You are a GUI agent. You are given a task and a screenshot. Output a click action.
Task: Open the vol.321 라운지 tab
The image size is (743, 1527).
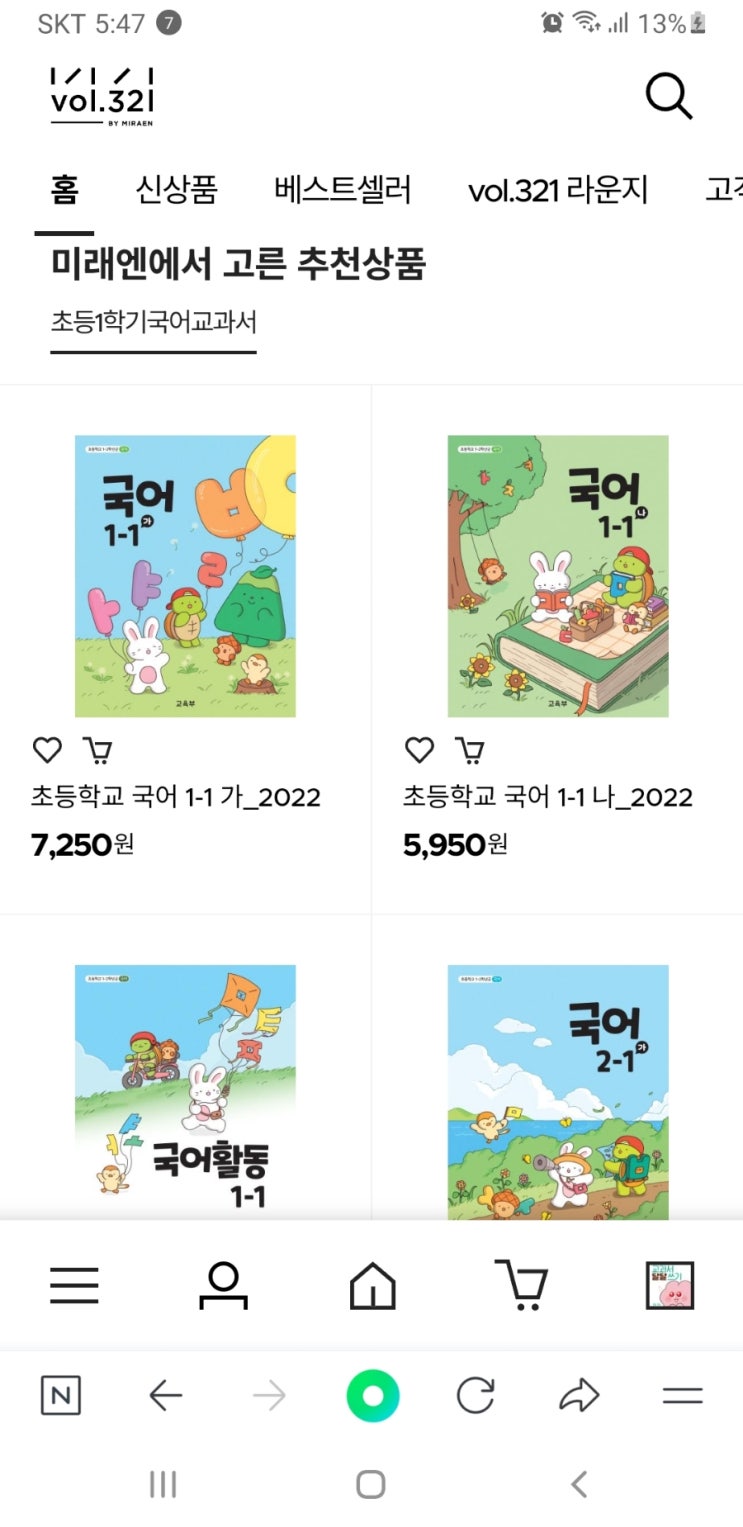click(x=558, y=189)
